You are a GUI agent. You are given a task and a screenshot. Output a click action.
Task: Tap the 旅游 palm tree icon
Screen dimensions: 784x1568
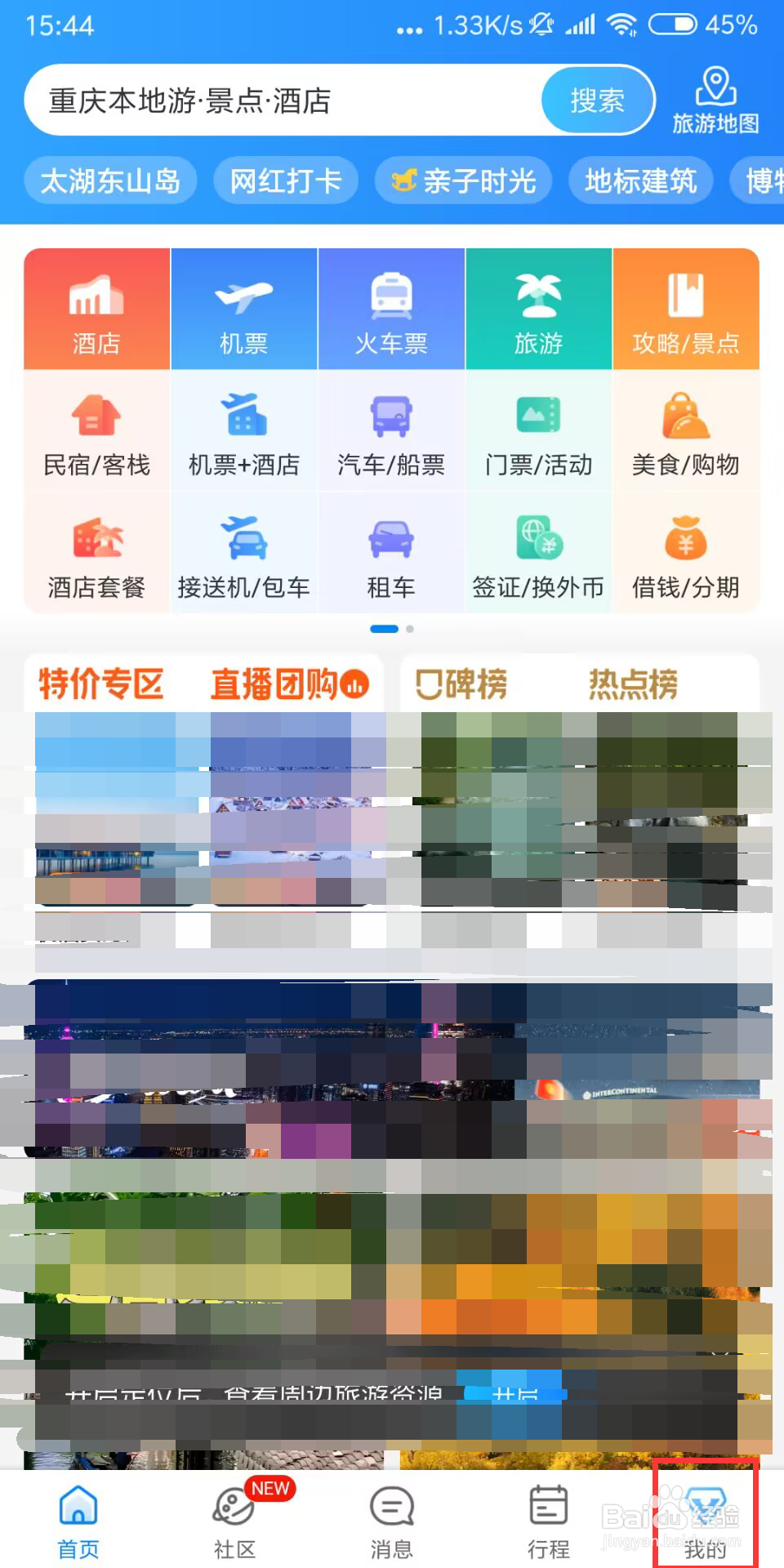click(539, 309)
